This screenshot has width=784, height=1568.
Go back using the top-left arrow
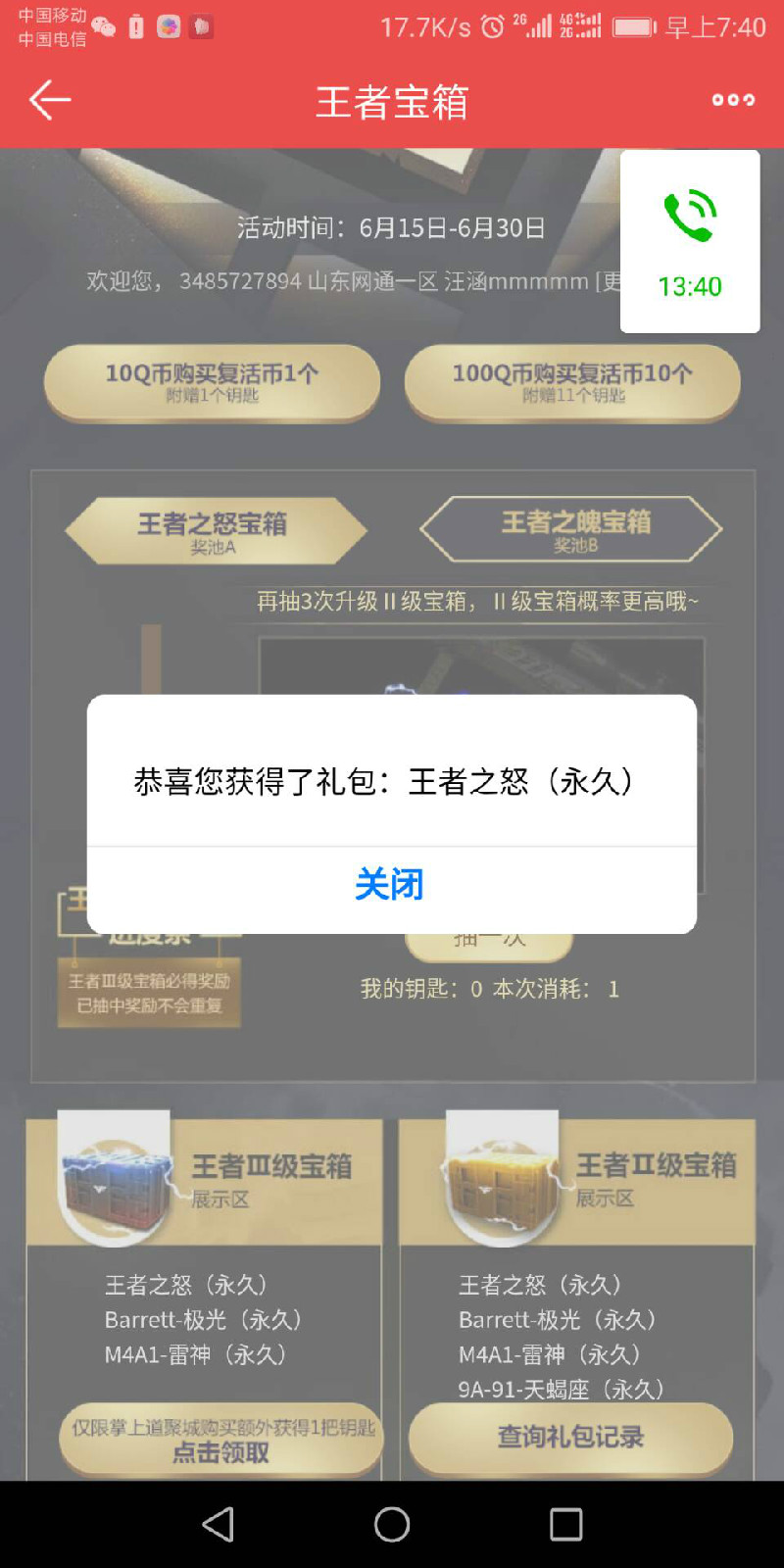tap(50, 100)
